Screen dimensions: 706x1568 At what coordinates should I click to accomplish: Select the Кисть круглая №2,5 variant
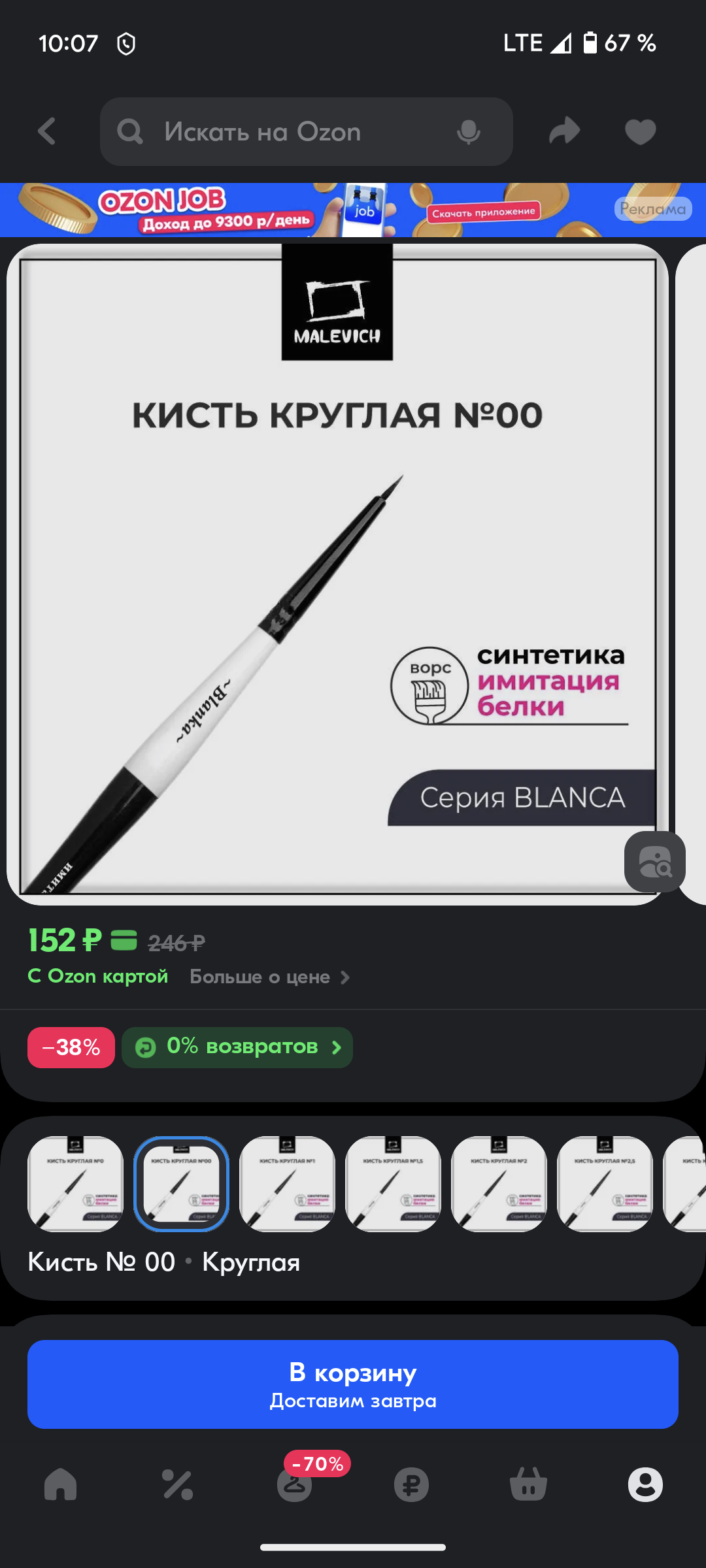tap(605, 1184)
